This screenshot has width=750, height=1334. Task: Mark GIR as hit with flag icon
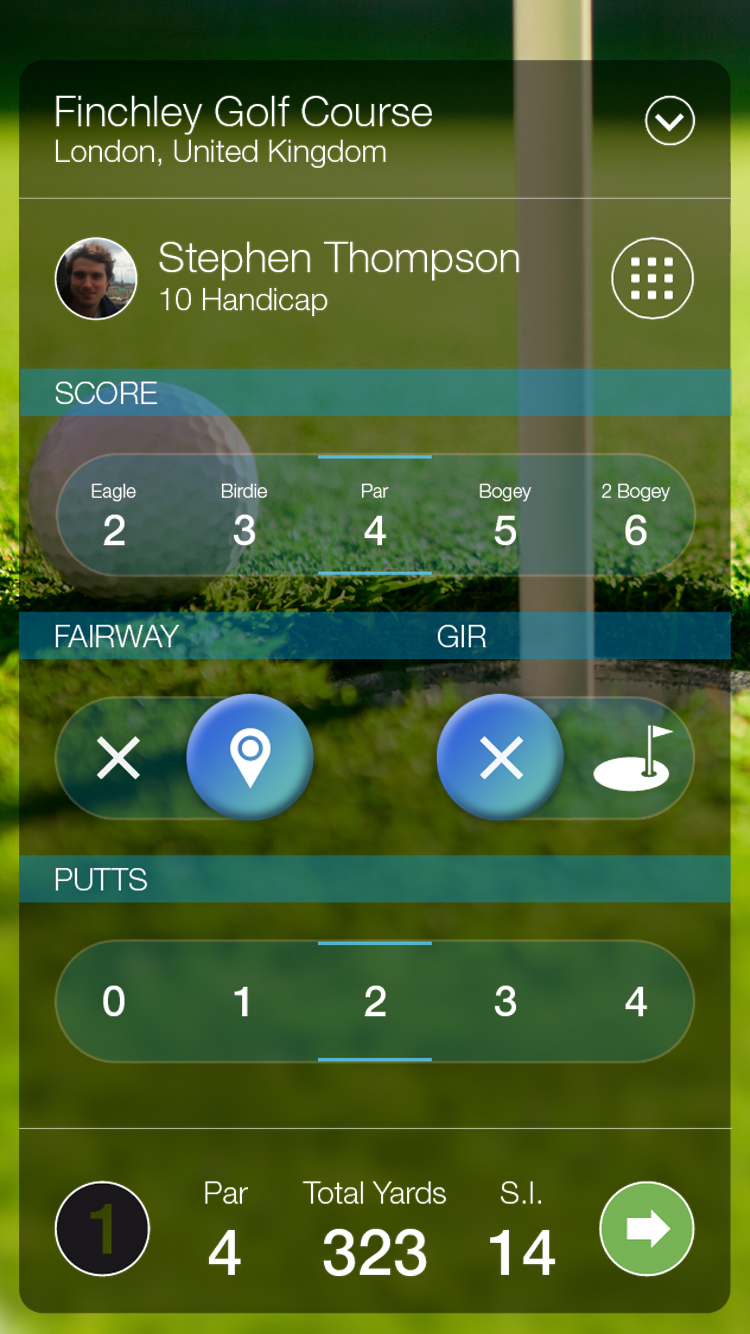click(632, 759)
